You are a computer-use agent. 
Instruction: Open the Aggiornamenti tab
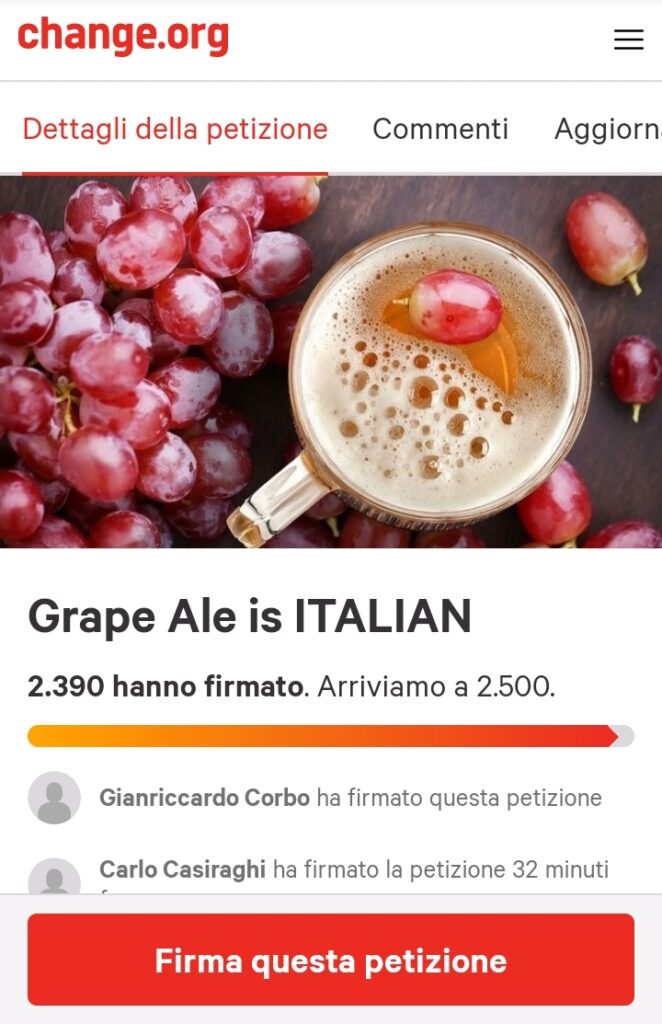point(608,129)
